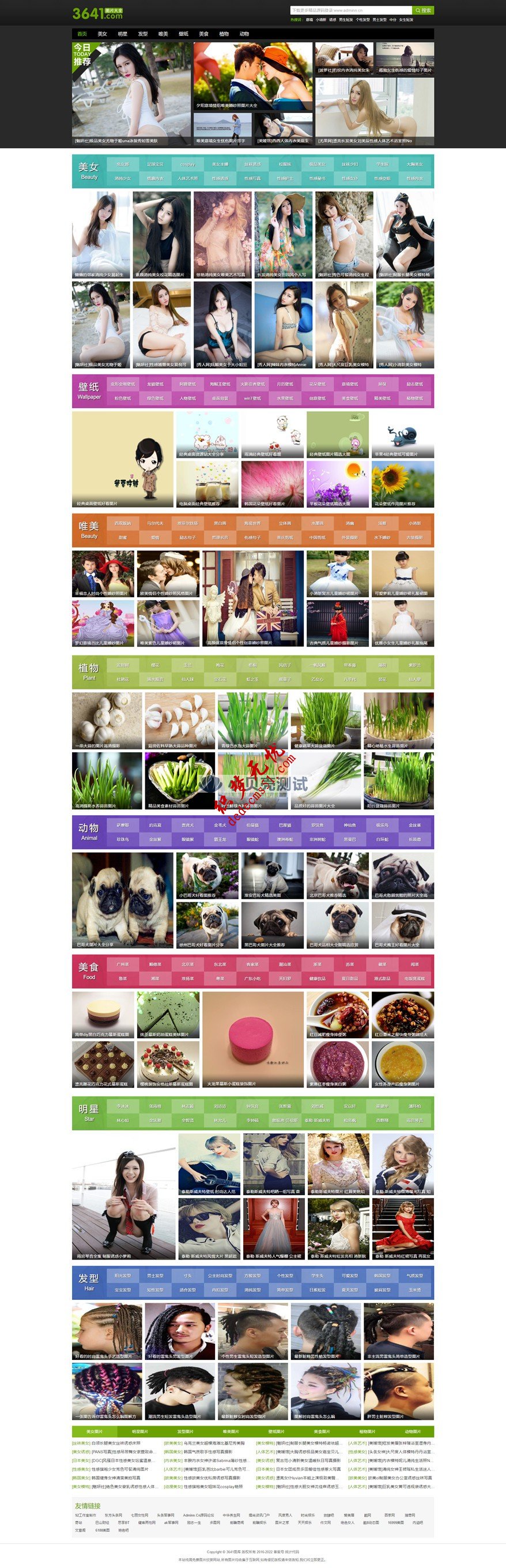Switch to the 美食 navigation item
506x1568 pixels.
tap(204, 34)
